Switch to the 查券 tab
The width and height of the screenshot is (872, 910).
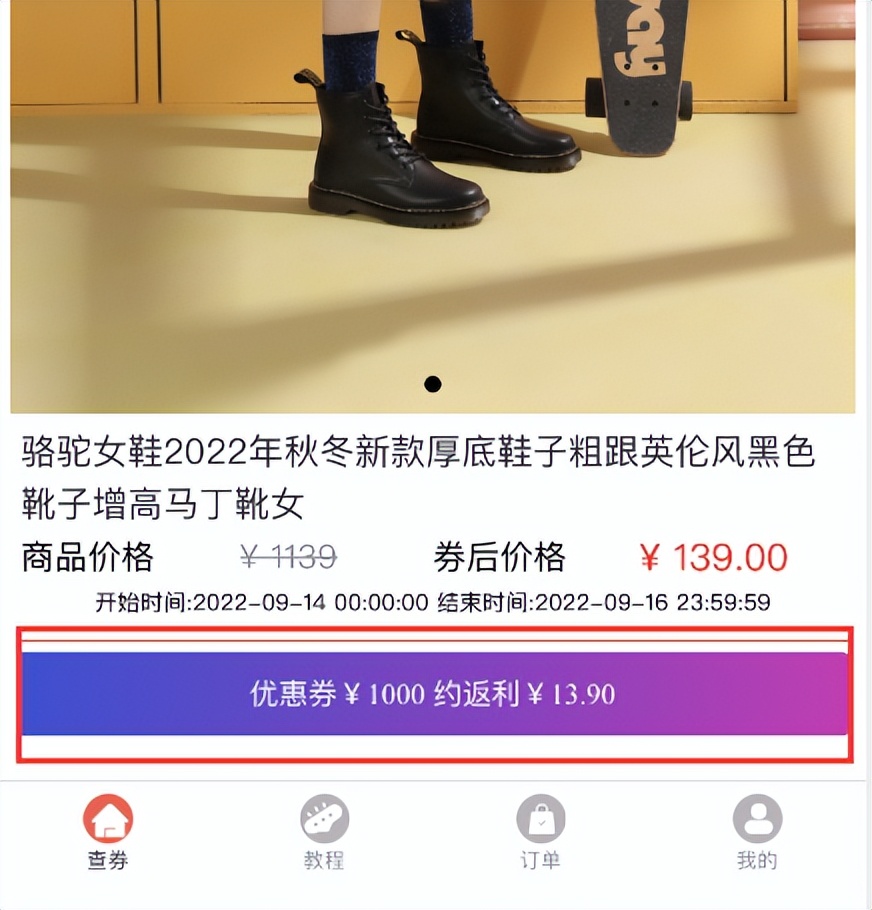pos(107,857)
